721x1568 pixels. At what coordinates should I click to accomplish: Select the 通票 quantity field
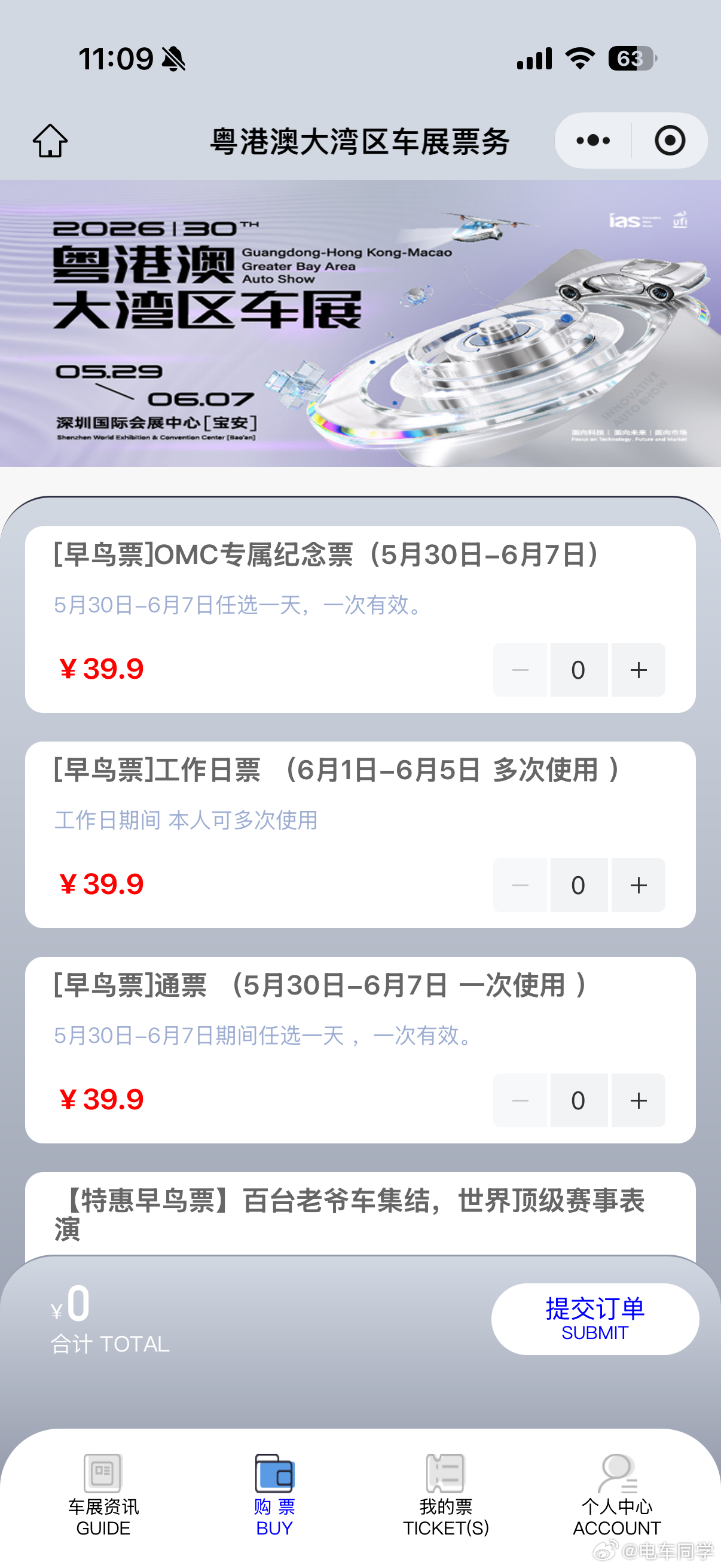pyautogui.click(x=579, y=1100)
